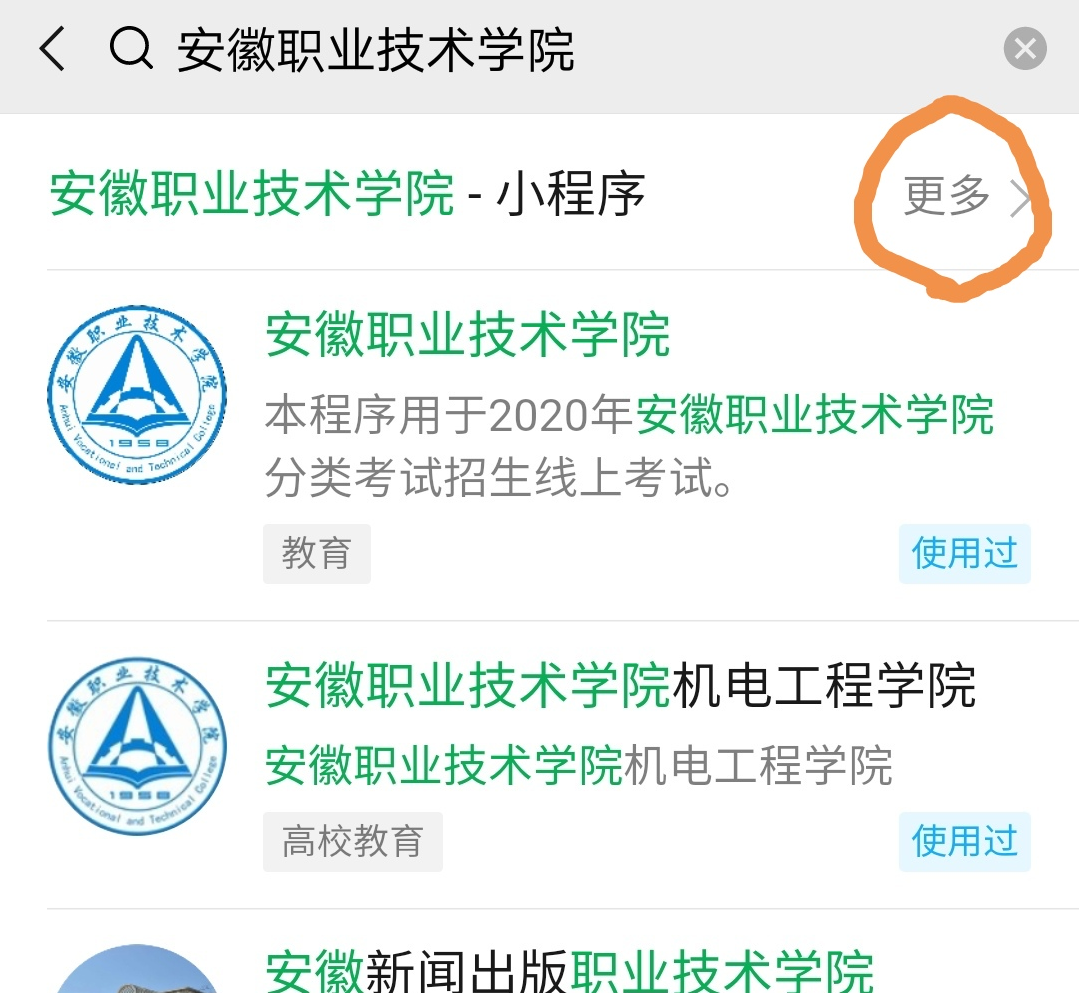Go back from search results
1079x993 pixels.
coord(52,50)
